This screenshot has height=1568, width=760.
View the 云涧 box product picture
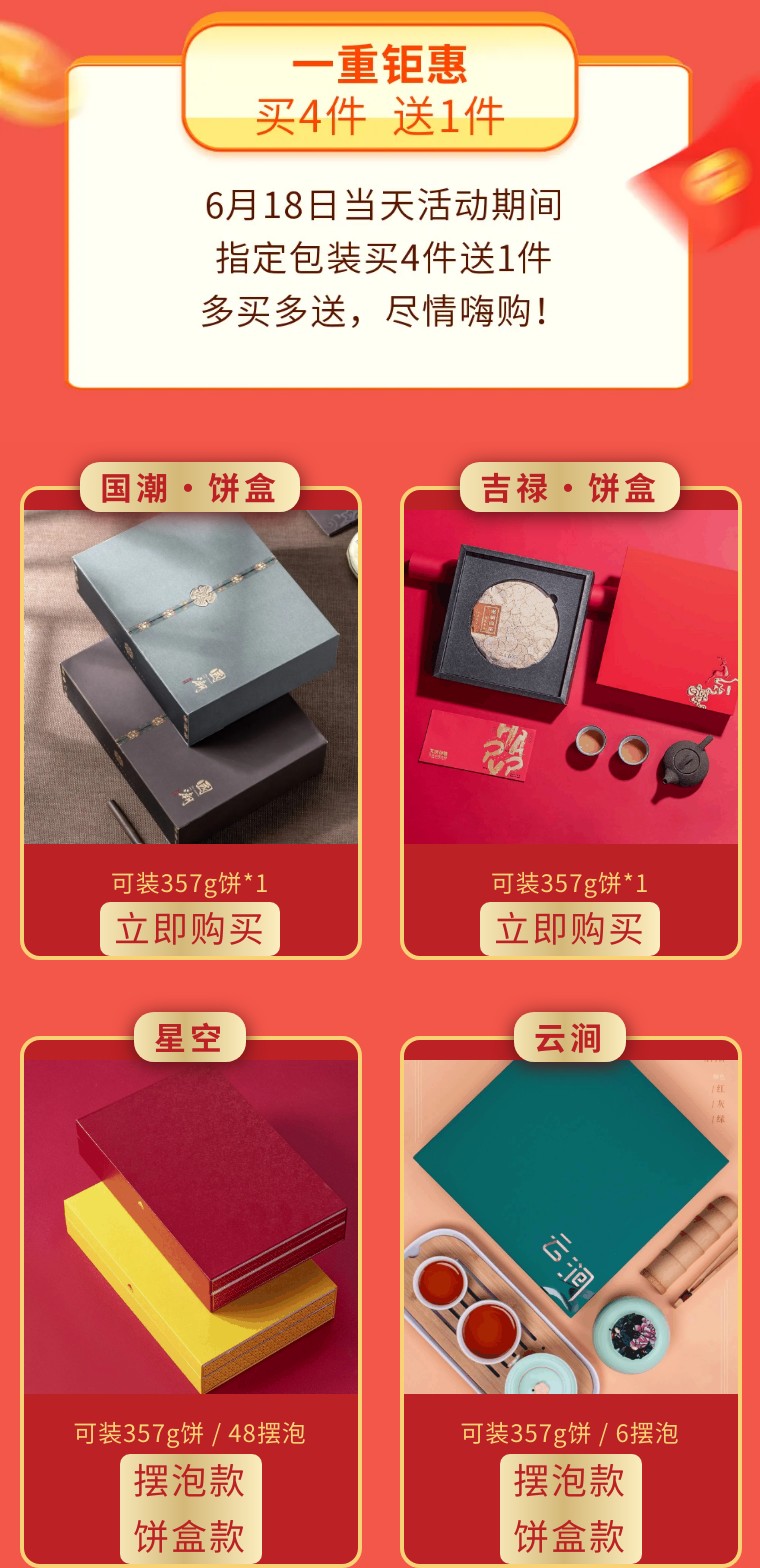point(570,1227)
